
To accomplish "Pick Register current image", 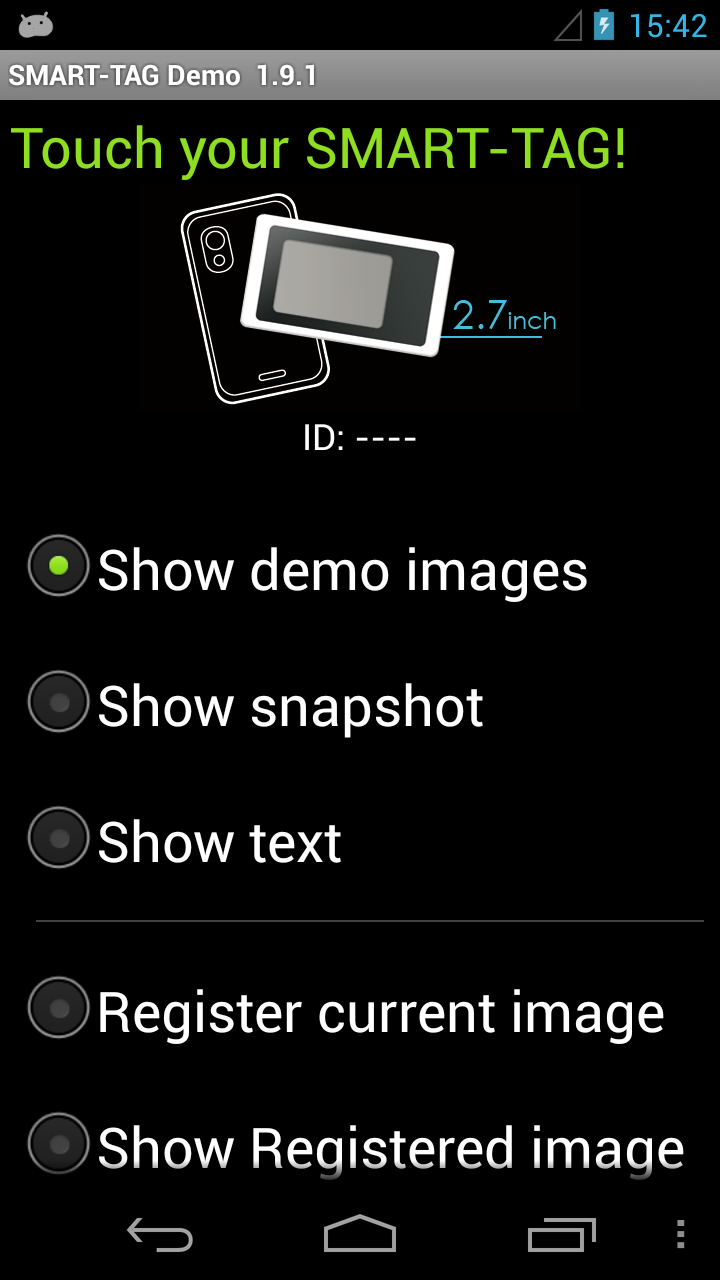I will point(59,1008).
